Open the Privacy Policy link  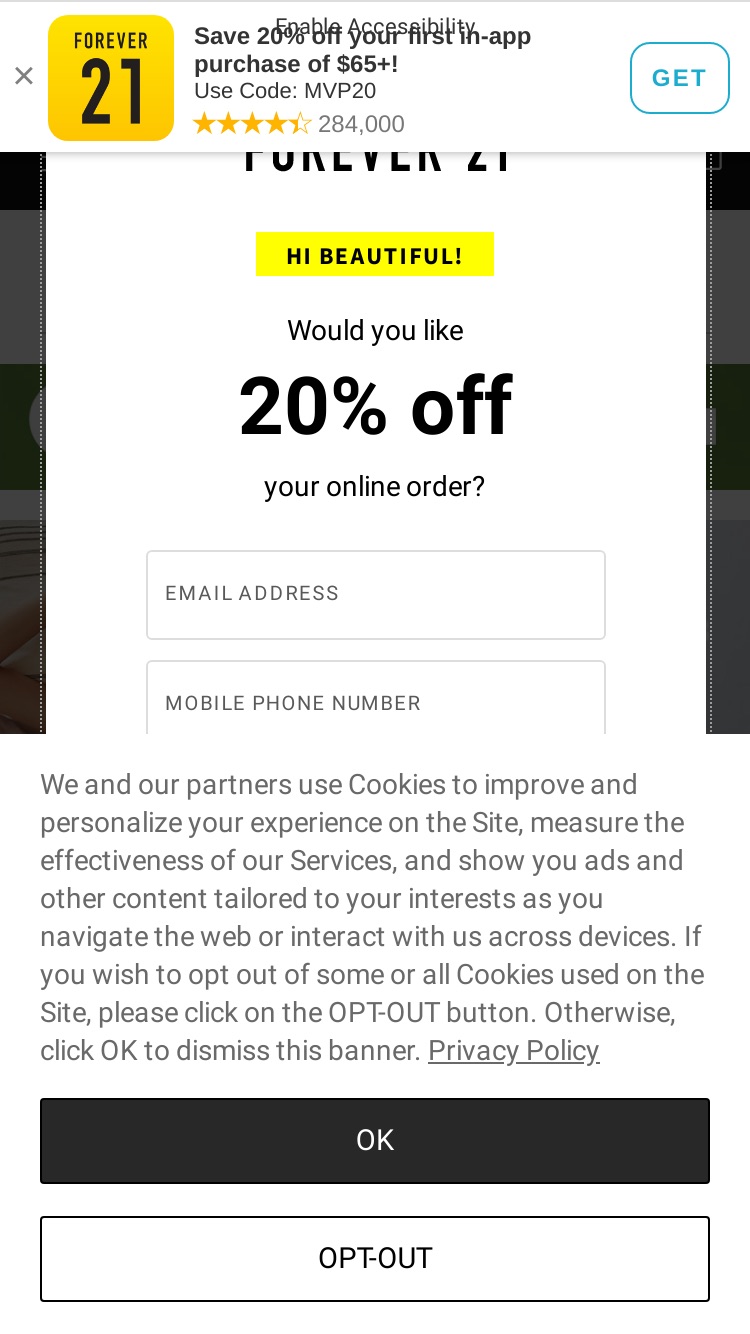point(514,1050)
